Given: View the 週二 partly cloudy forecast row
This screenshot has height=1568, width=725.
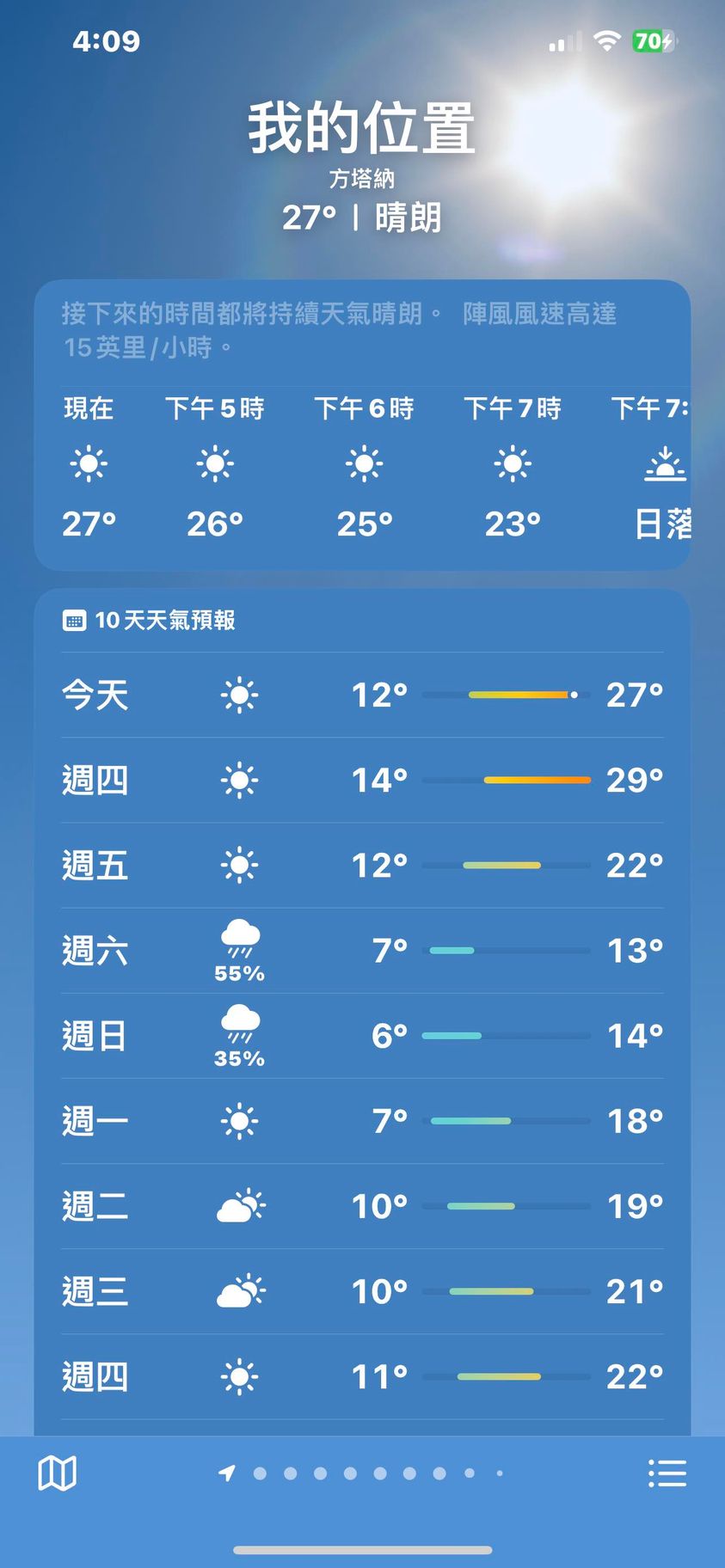Looking at the screenshot, I should pos(362,1206).
